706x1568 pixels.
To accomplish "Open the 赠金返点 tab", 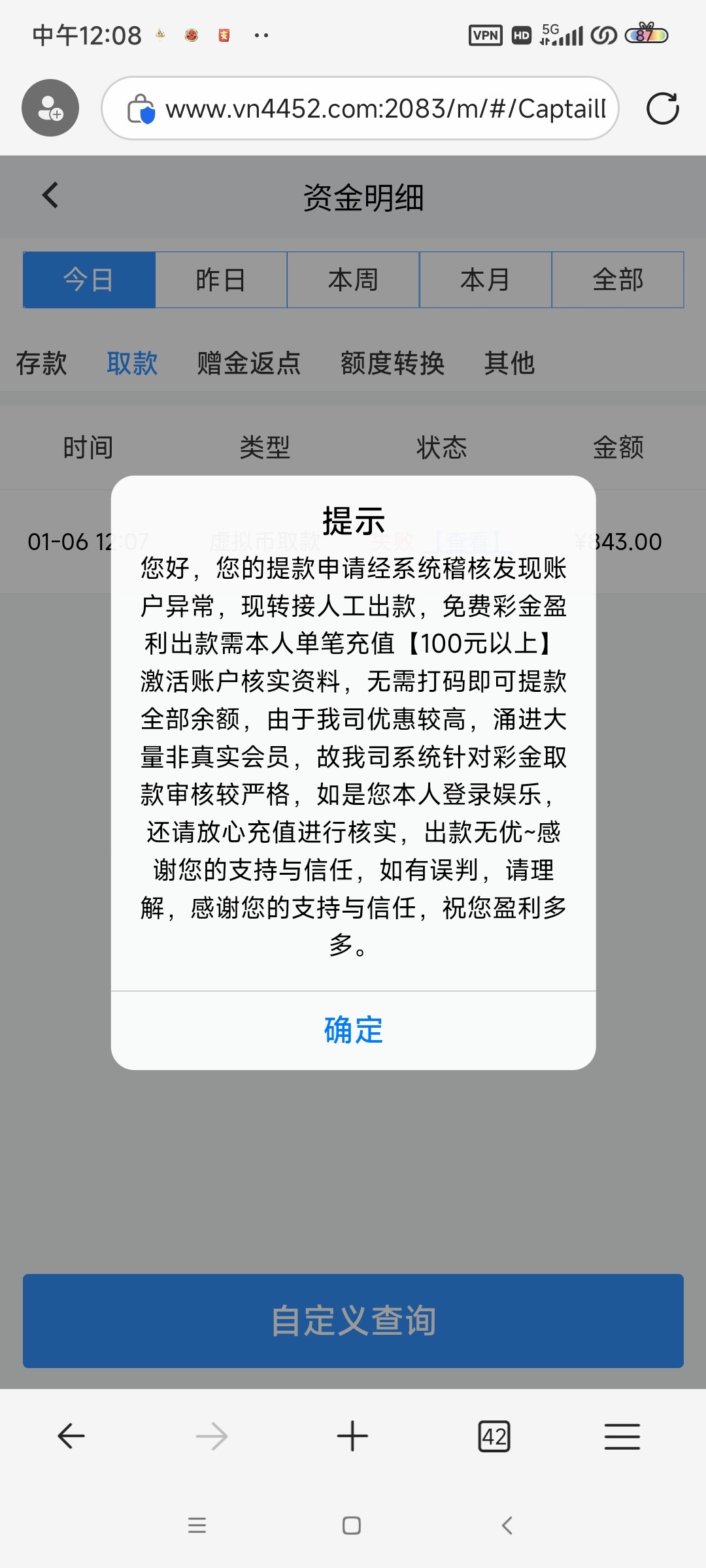I will point(248,363).
